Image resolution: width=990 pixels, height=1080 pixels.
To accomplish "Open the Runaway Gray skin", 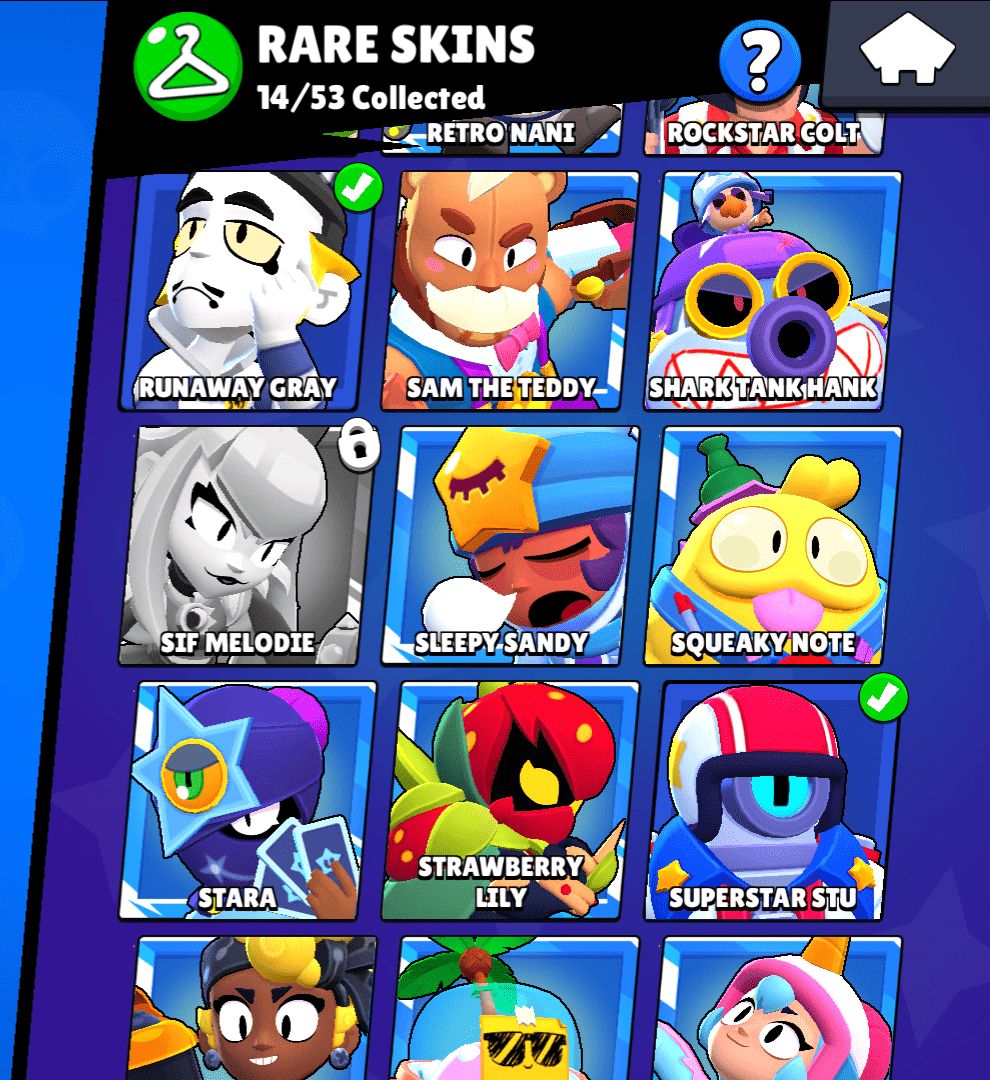I will [245, 290].
